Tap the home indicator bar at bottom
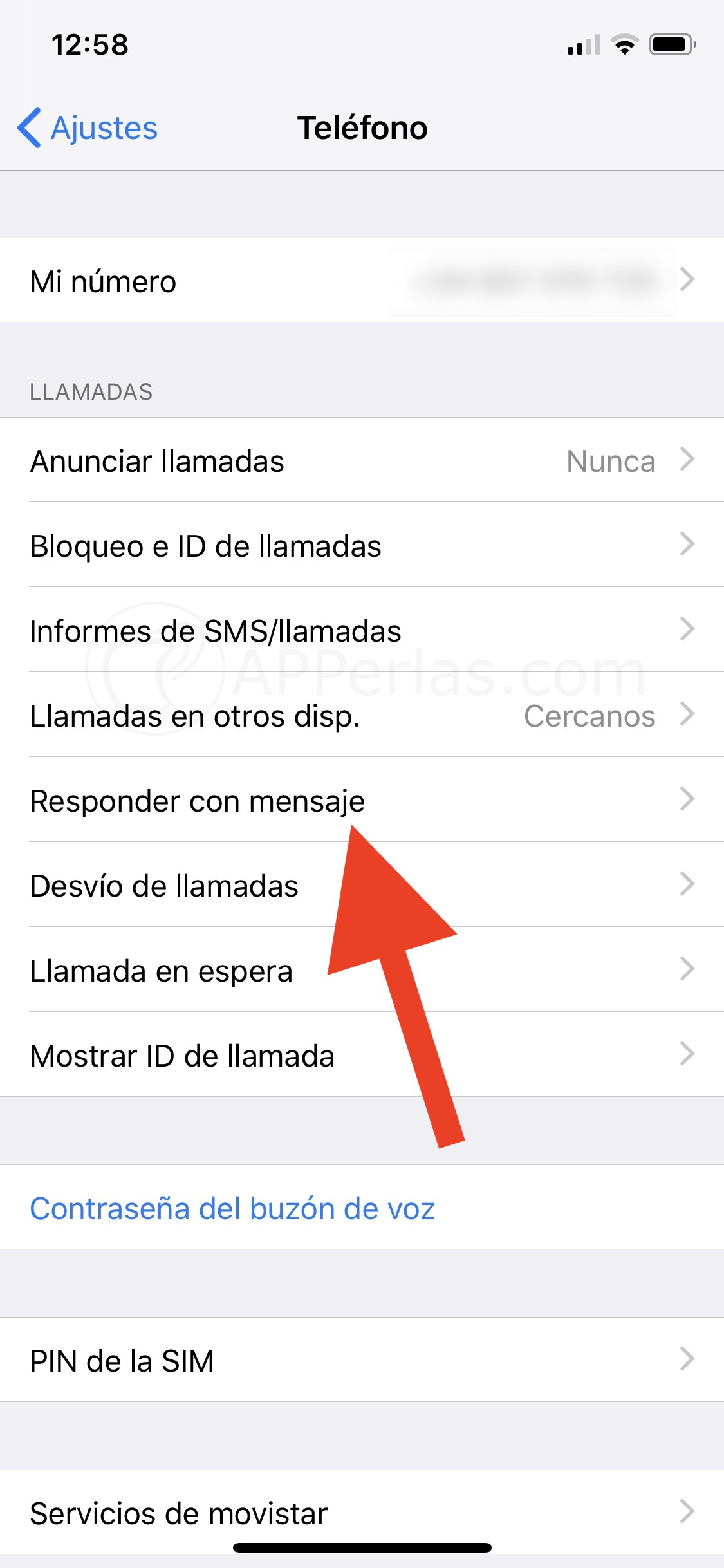The height and width of the screenshot is (1568, 724). [362, 1547]
